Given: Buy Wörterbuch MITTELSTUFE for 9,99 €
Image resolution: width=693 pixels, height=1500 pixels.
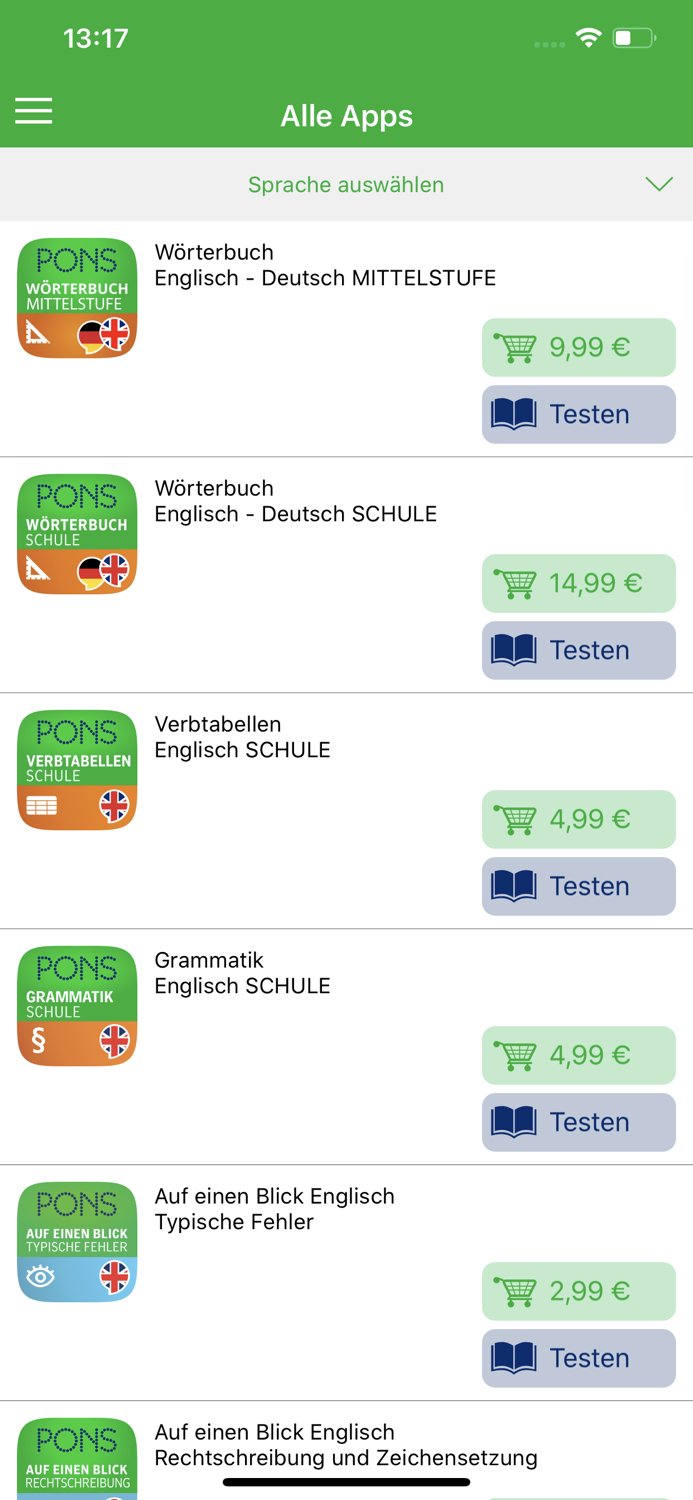Looking at the screenshot, I should 578,348.
